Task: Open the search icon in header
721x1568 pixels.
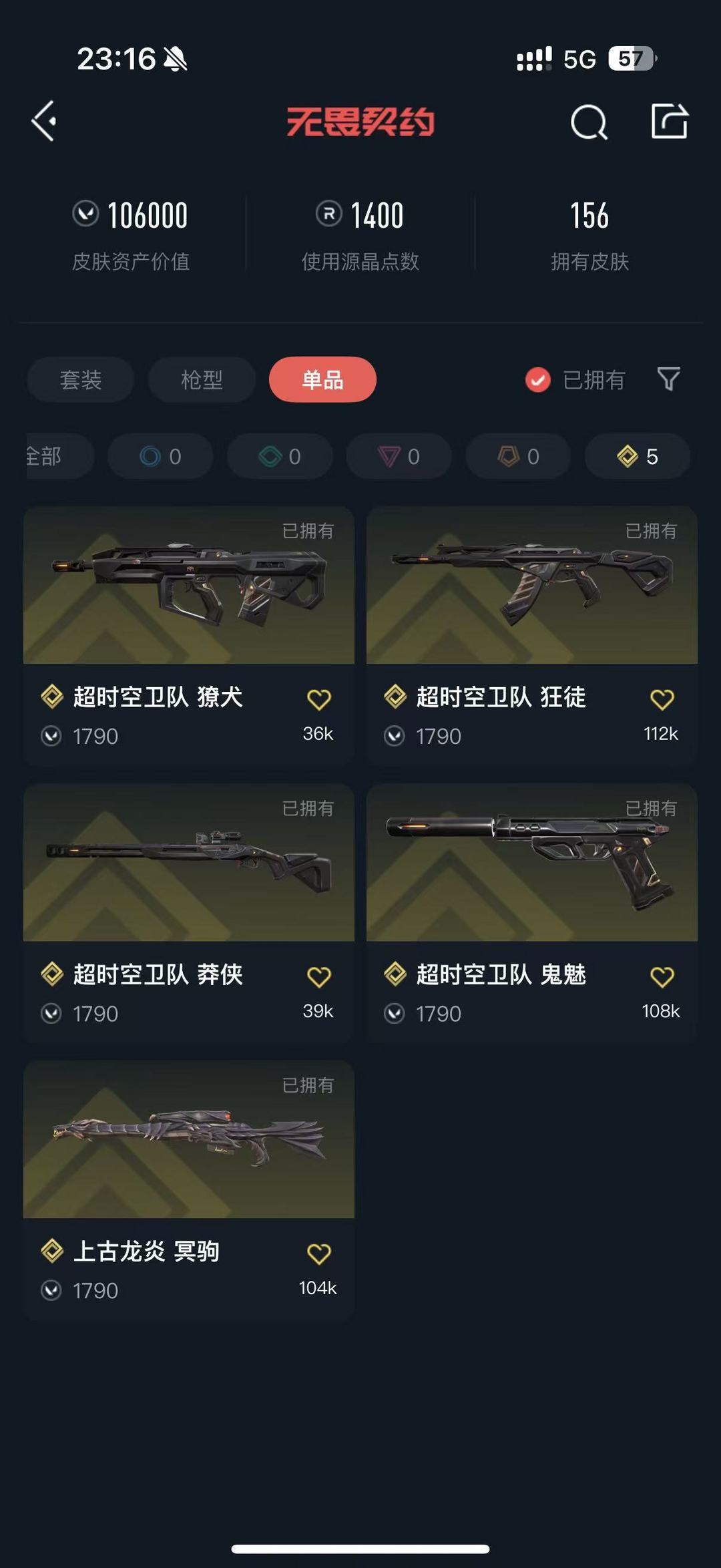Action: coord(589,122)
